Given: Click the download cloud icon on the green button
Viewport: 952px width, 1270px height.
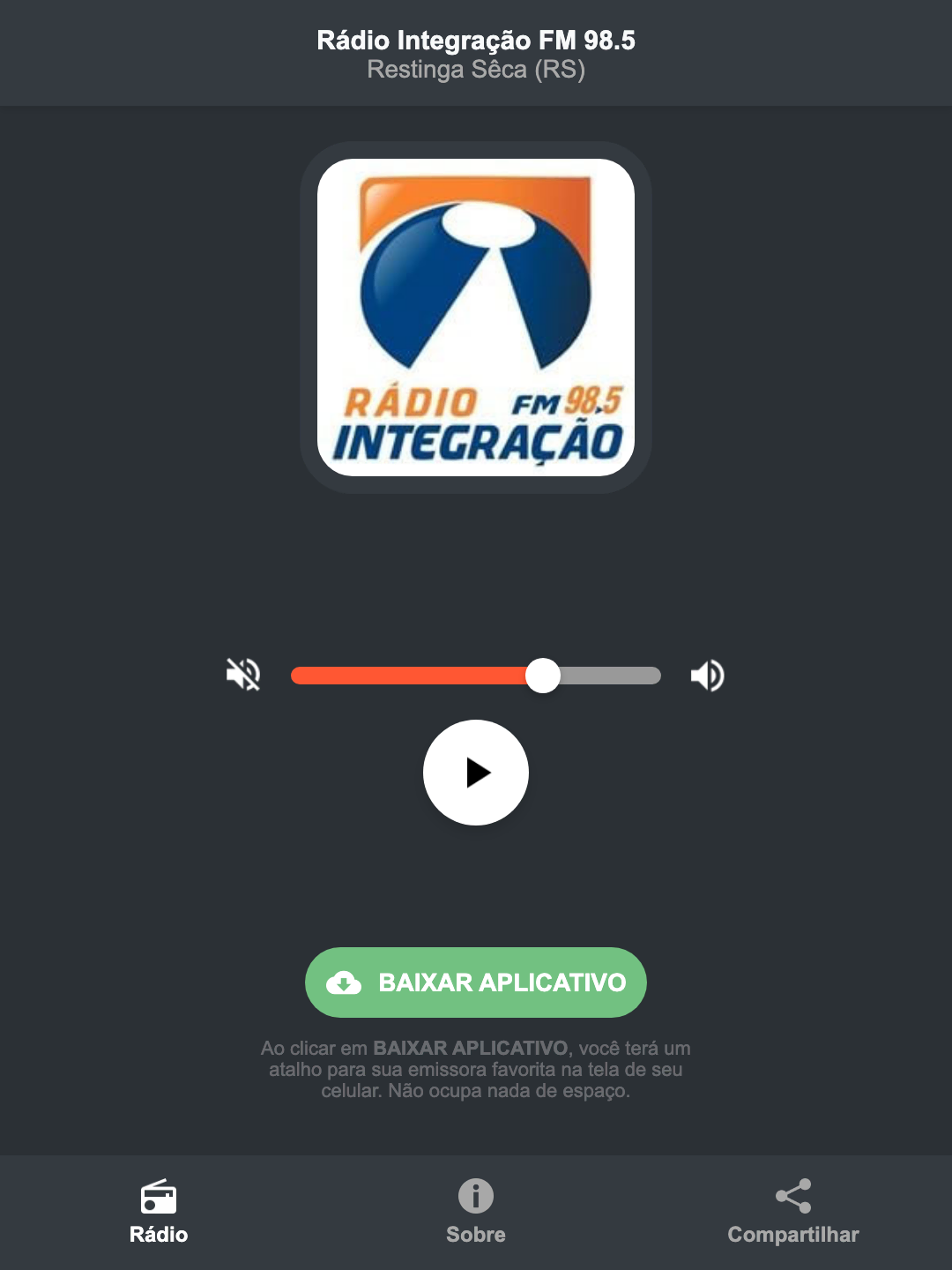Looking at the screenshot, I should click(x=346, y=982).
